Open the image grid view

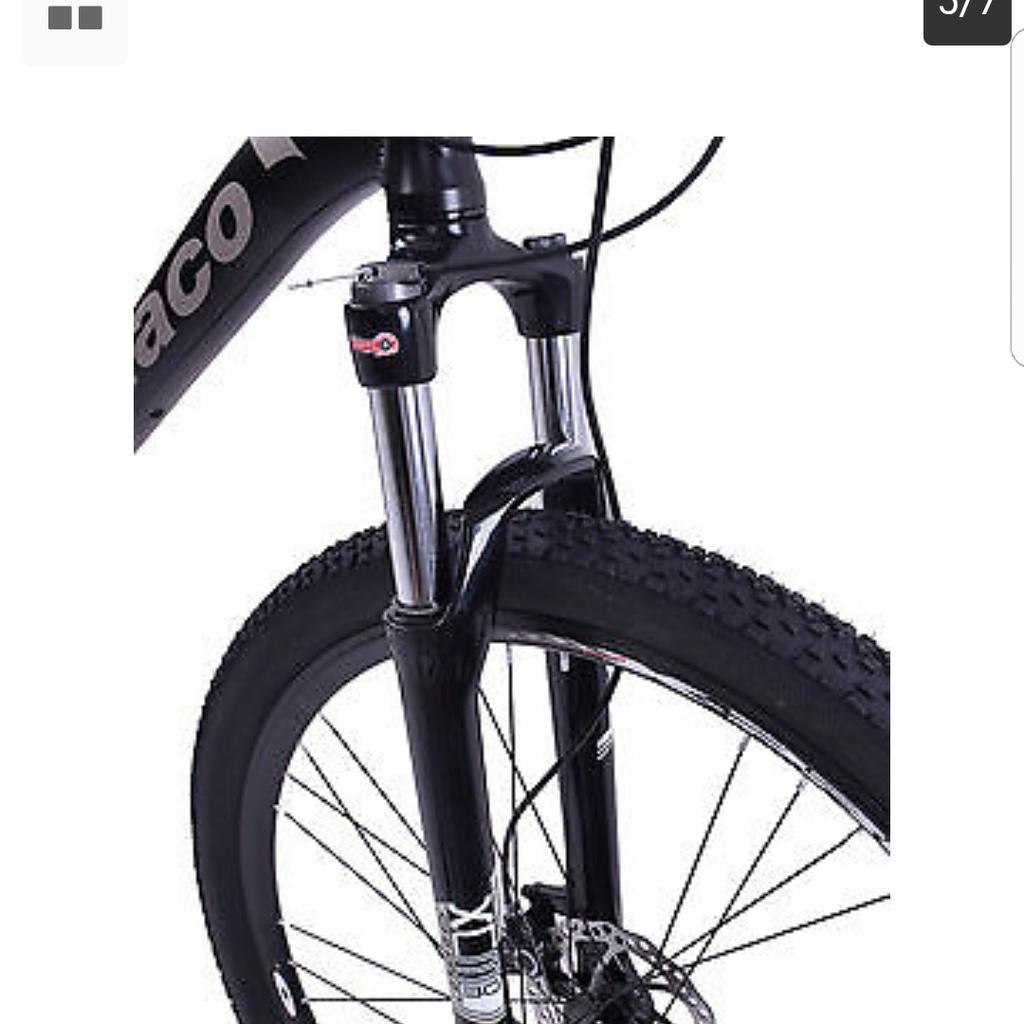75,20
